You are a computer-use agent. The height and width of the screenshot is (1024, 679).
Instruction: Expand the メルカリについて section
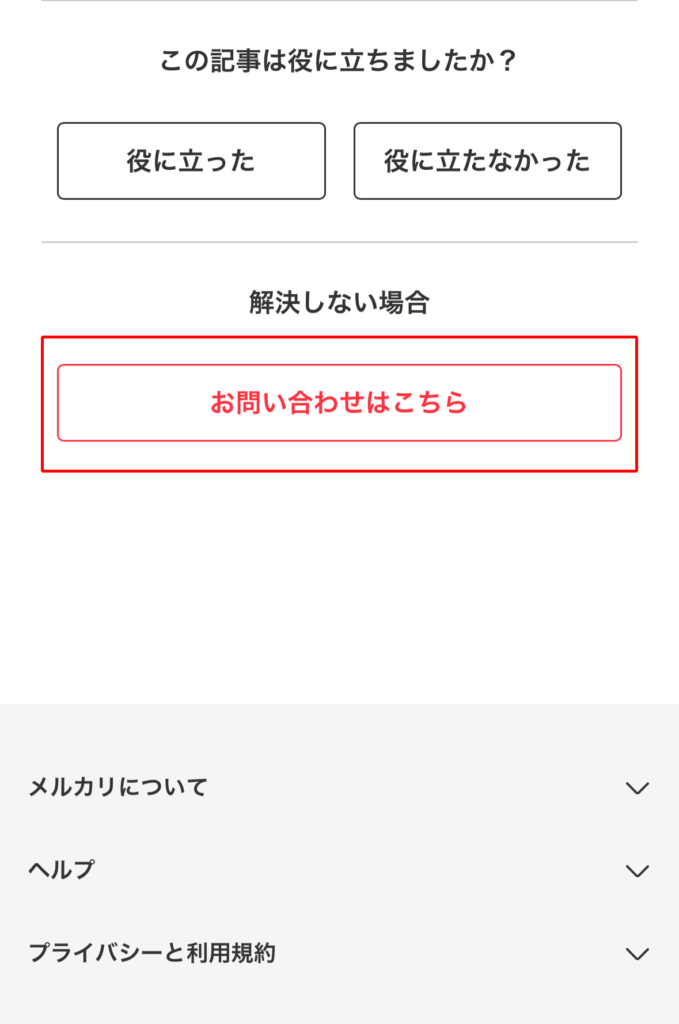pyautogui.click(x=339, y=788)
